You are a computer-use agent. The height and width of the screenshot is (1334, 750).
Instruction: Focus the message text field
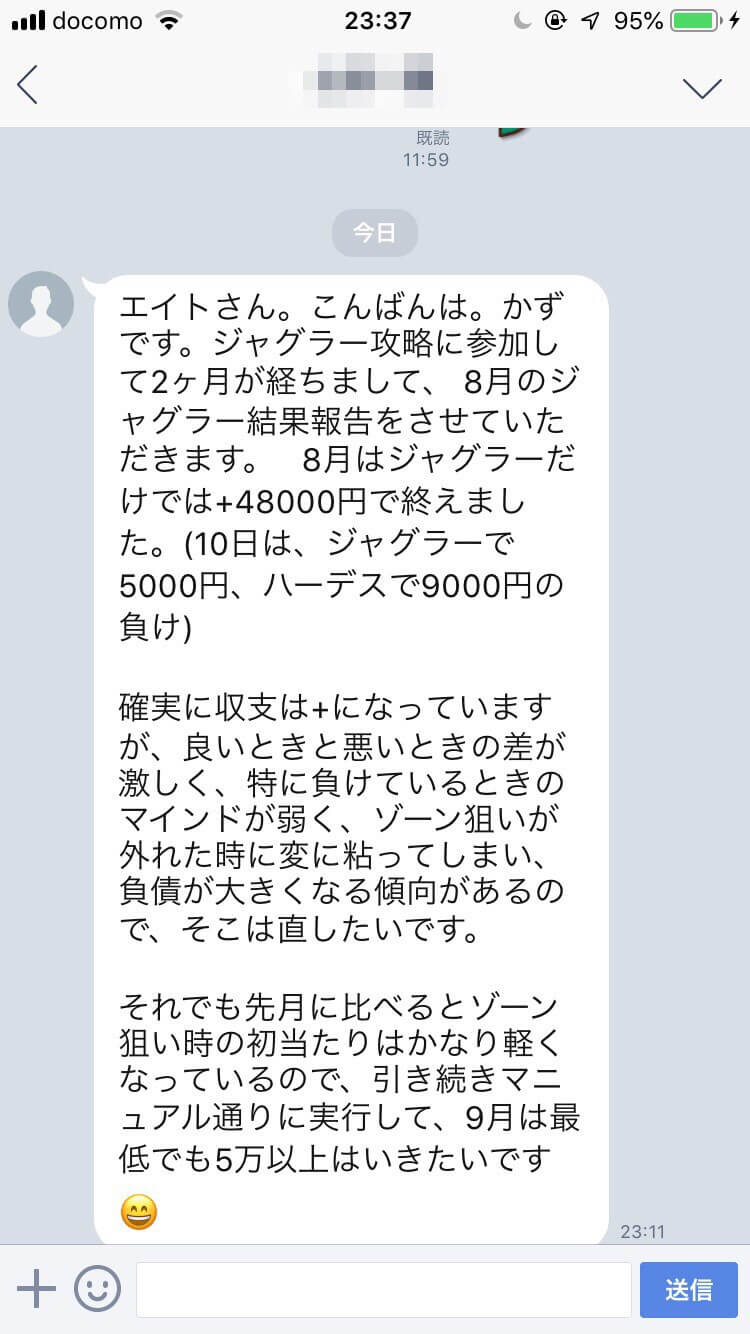pos(383,1289)
